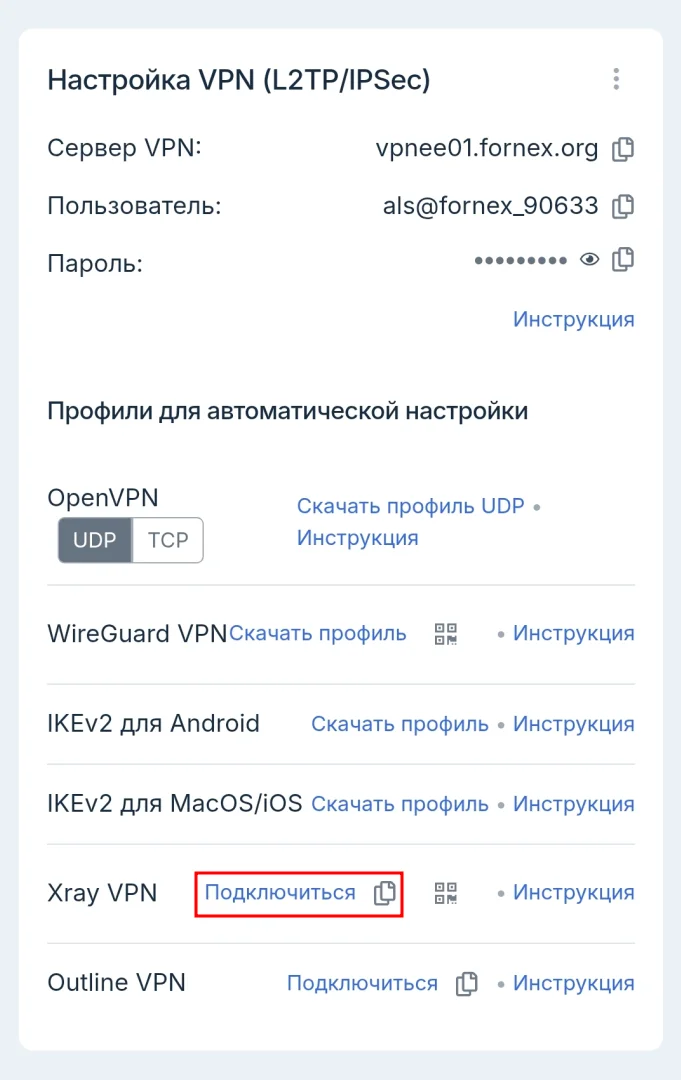Reveal the hidden password
The width and height of the screenshot is (681, 1080).
590,260
